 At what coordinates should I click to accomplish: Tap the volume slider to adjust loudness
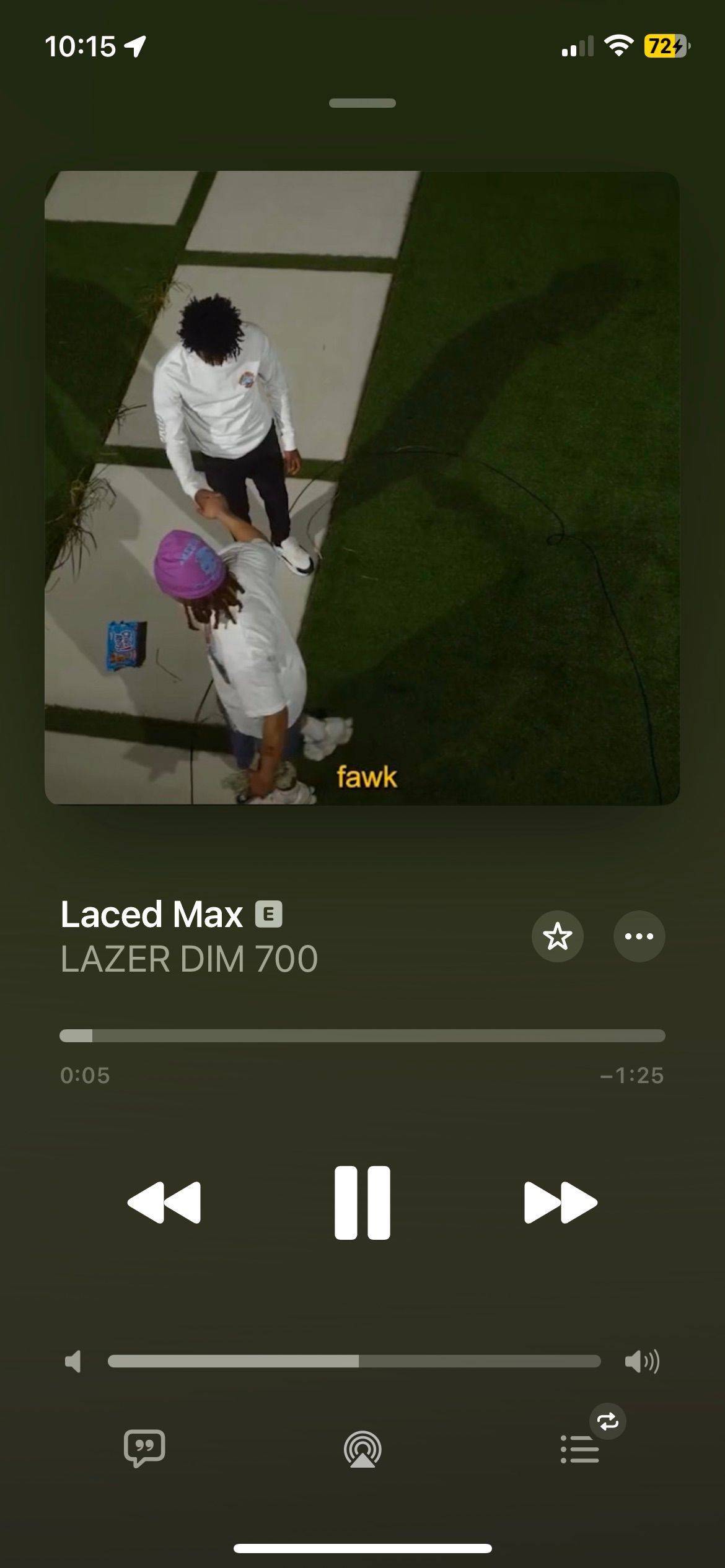coord(354,1361)
